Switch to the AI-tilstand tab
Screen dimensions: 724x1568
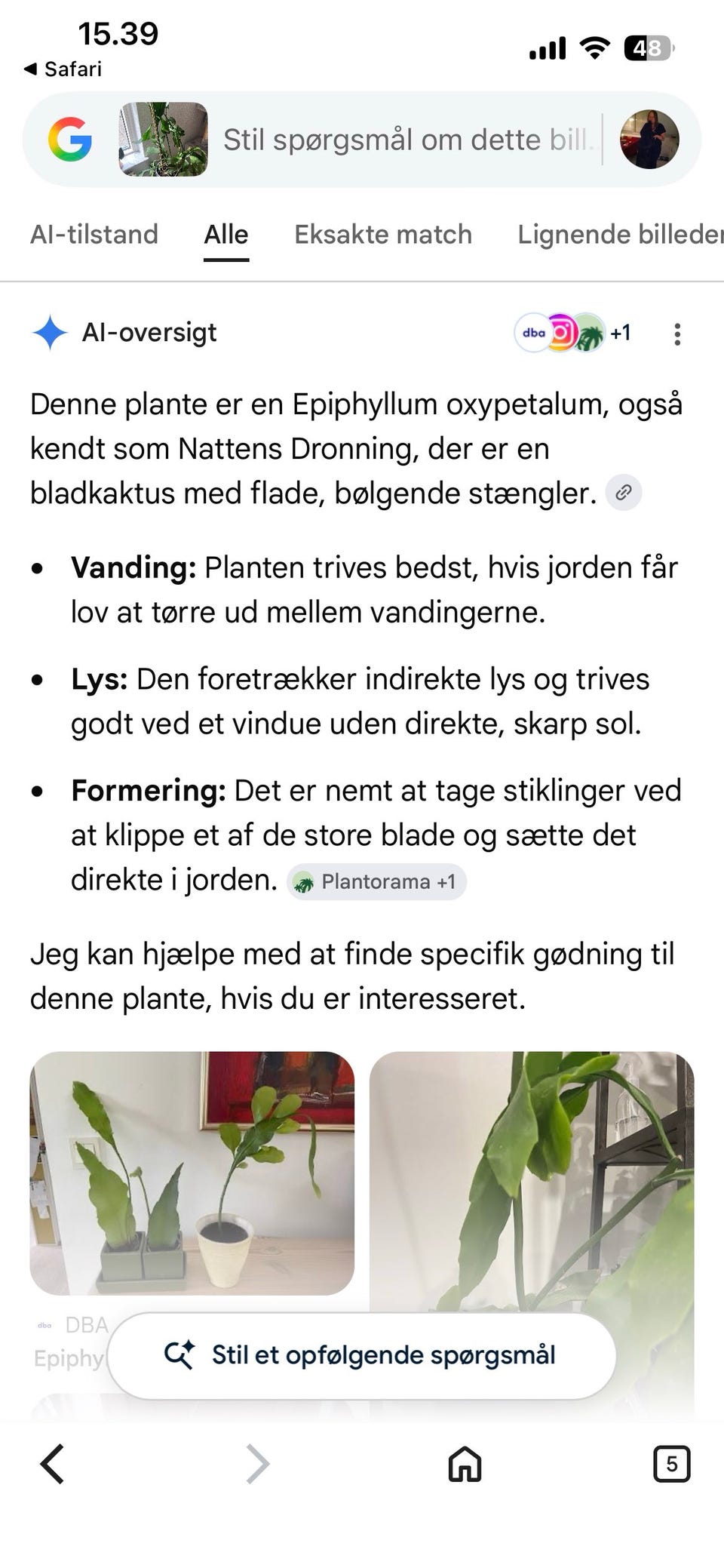(x=94, y=235)
